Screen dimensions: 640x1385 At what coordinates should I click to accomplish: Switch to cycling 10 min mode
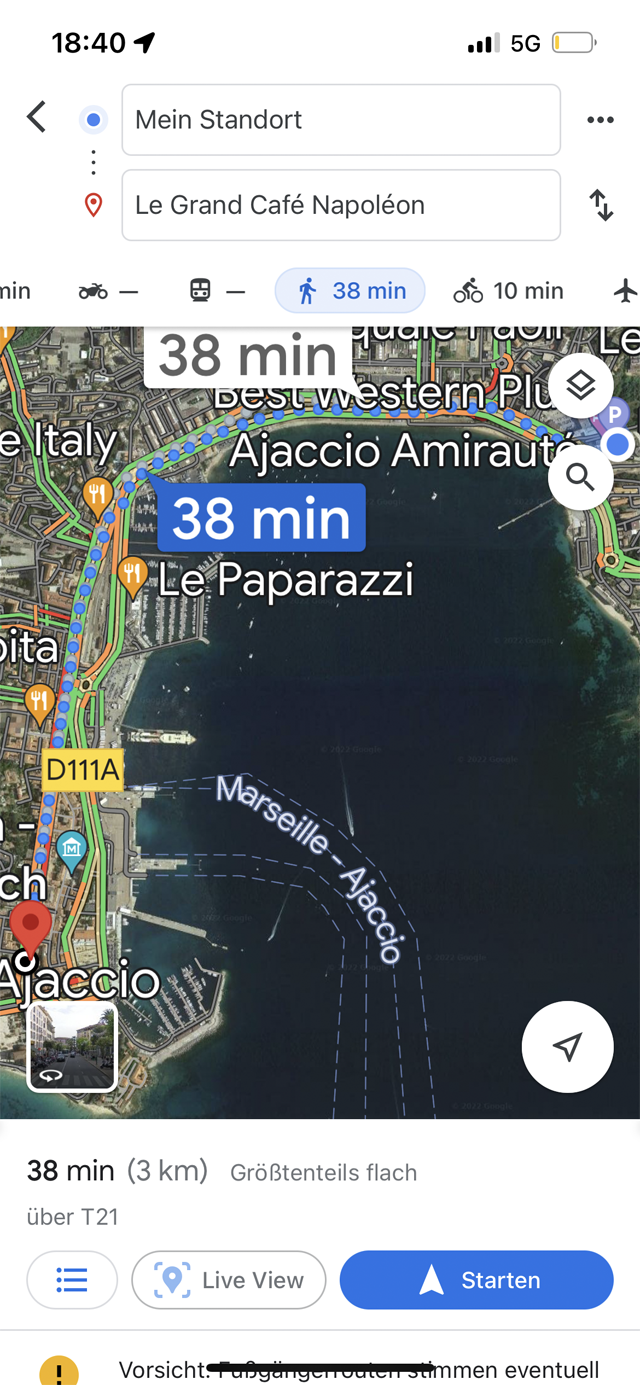[x=509, y=291]
